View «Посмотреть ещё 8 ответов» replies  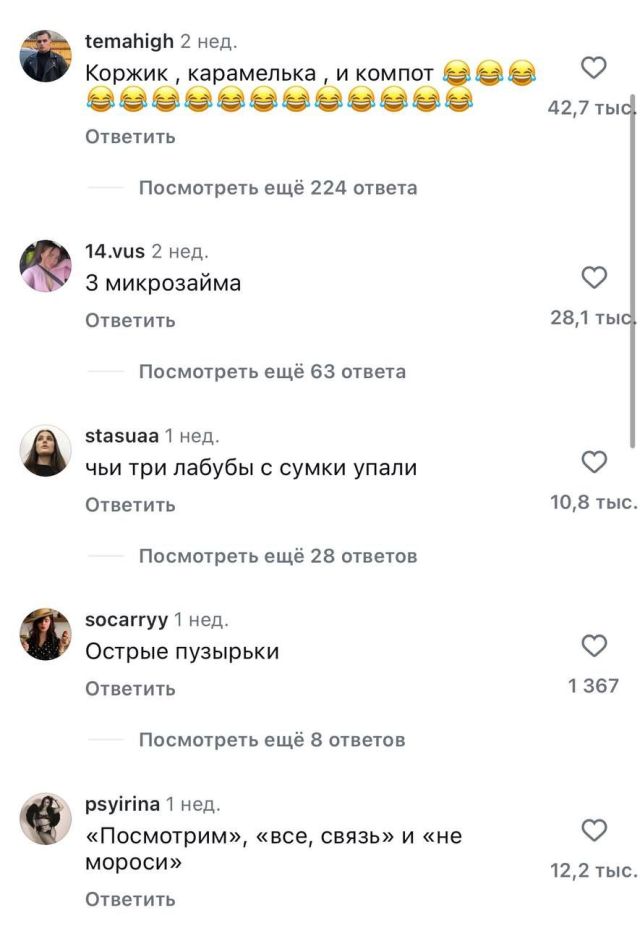tap(272, 741)
